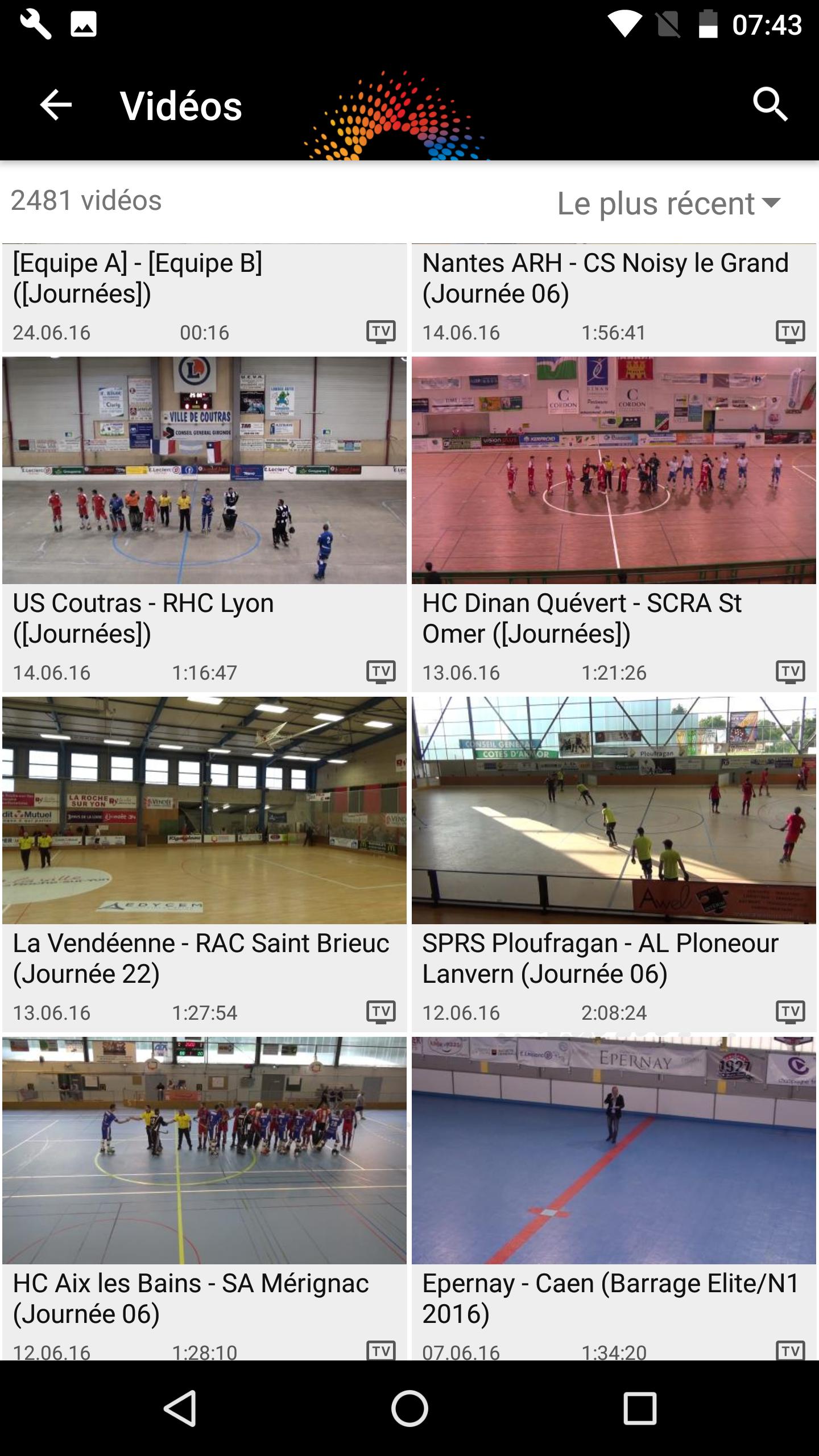Open the Vidéos title heading
The image size is (819, 1456).
(181, 105)
